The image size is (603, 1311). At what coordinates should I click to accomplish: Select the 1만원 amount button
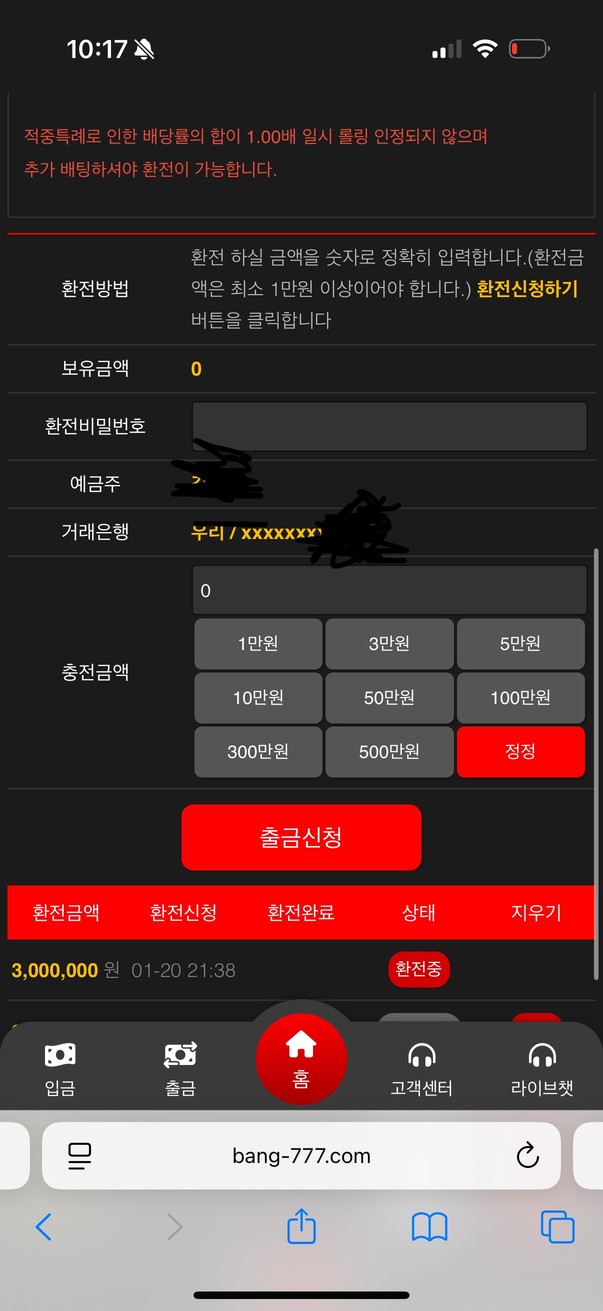pos(258,644)
